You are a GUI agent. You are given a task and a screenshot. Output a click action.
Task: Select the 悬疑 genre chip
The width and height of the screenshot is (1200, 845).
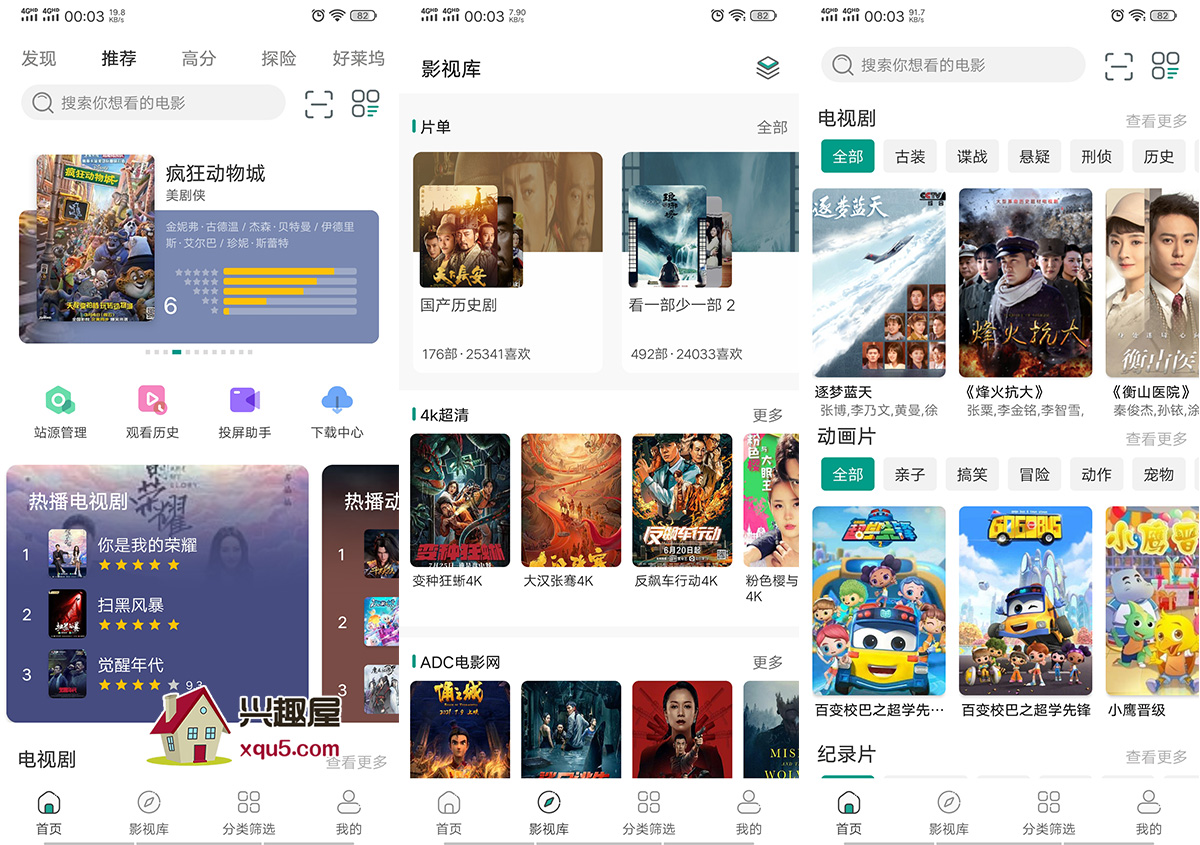click(x=1034, y=157)
